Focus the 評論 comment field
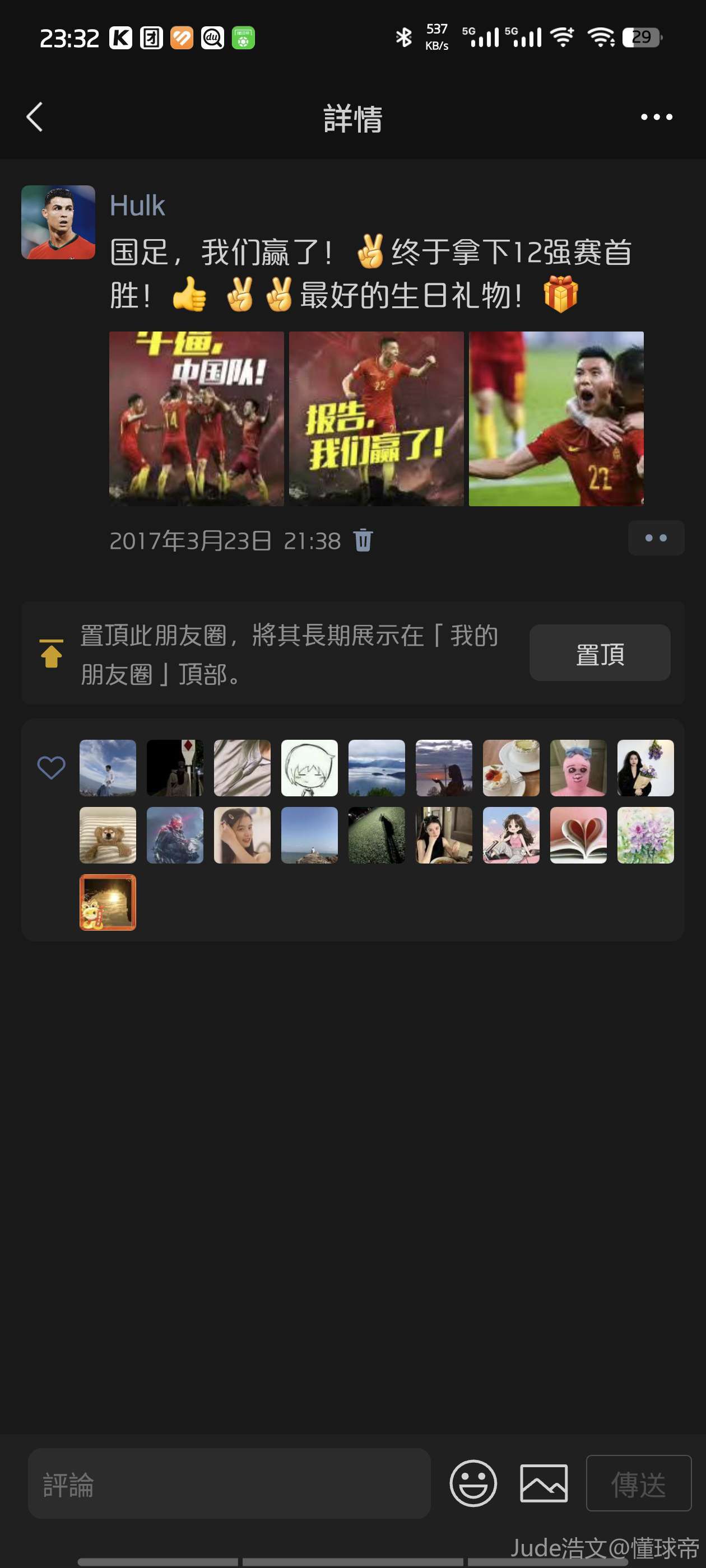The width and height of the screenshot is (706, 1568). pyautogui.click(x=229, y=1483)
